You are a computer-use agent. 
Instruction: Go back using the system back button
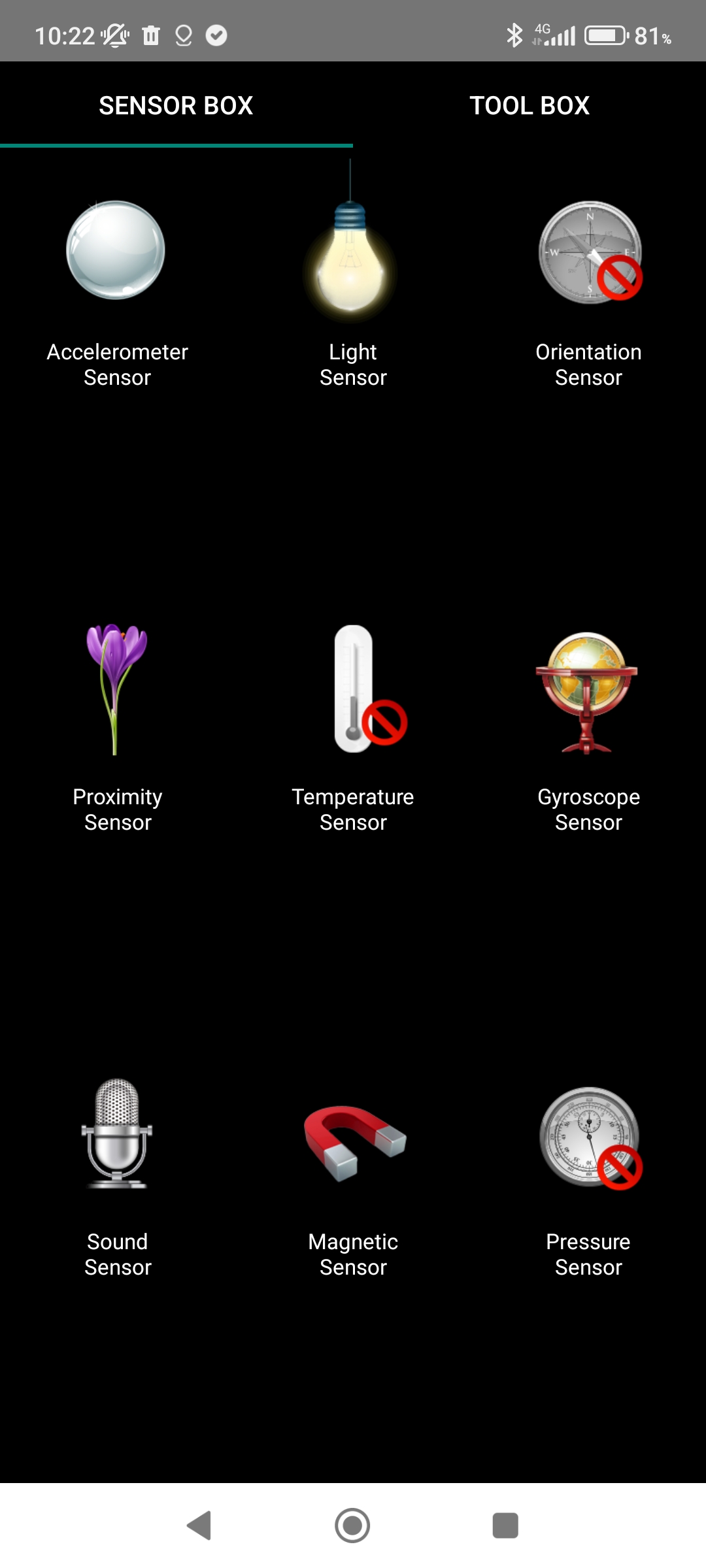pos(199,1526)
